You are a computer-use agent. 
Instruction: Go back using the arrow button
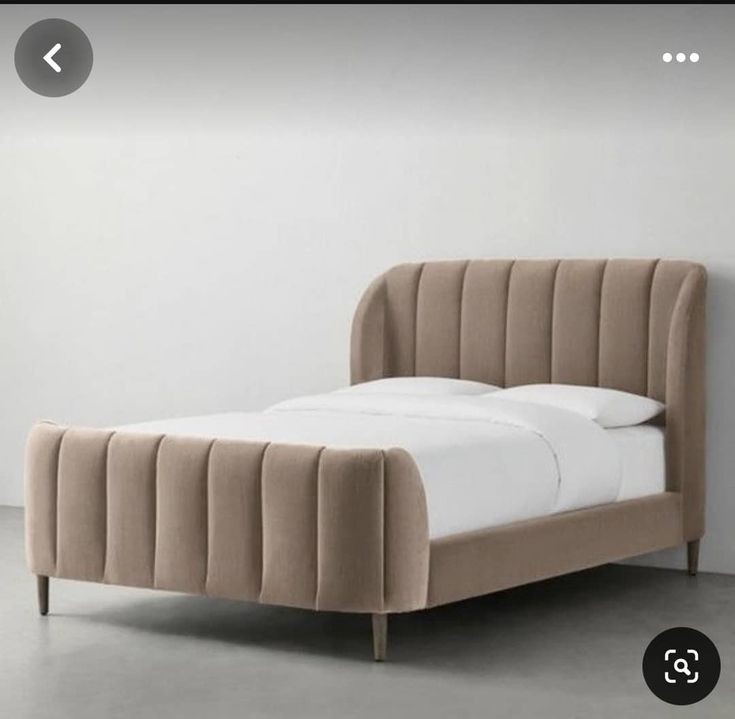[53, 58]
